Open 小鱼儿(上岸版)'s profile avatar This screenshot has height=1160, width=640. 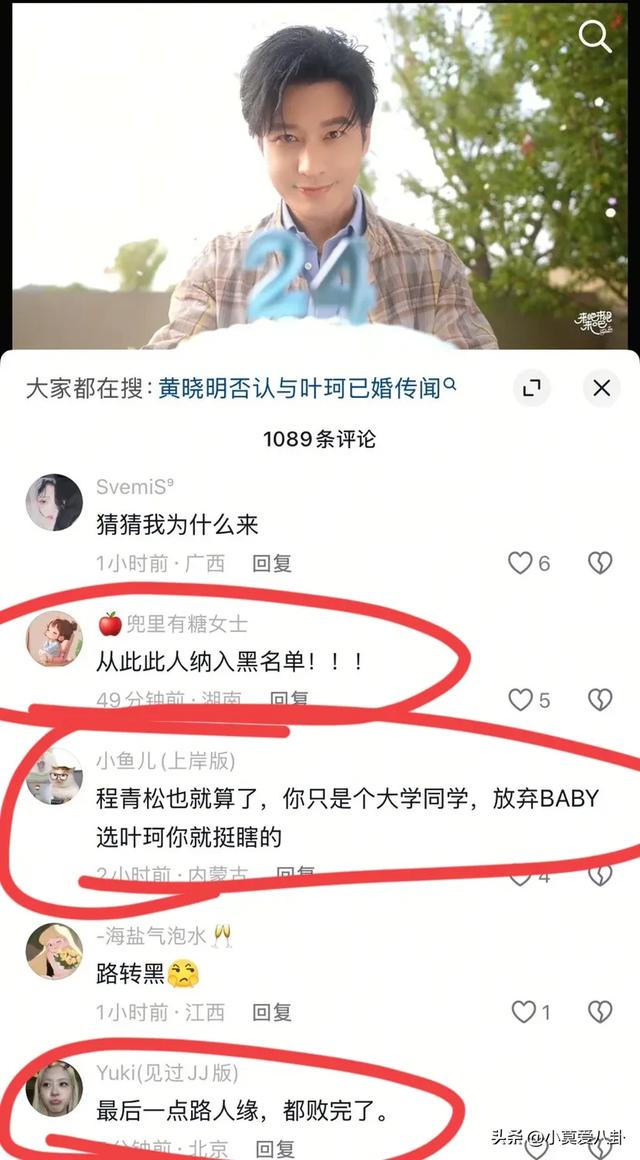(x=54, y=776)
